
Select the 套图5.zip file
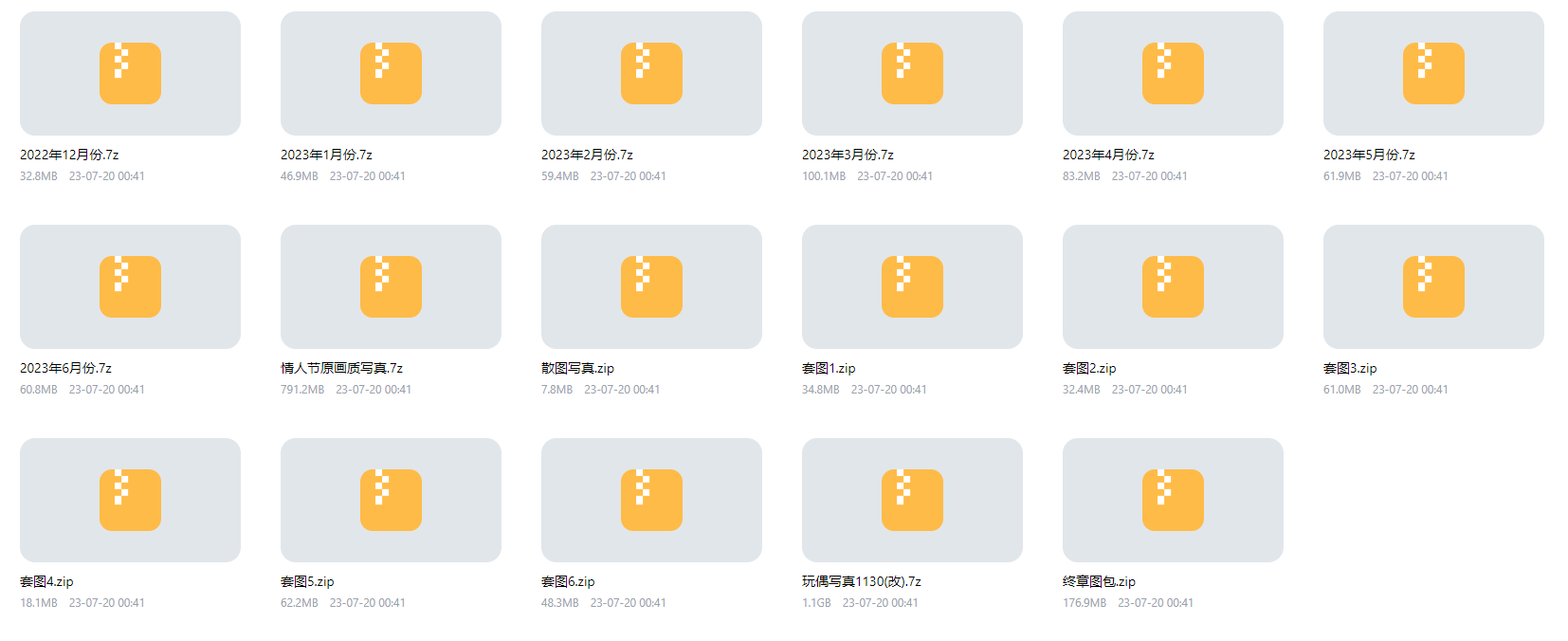click(391, 501)
